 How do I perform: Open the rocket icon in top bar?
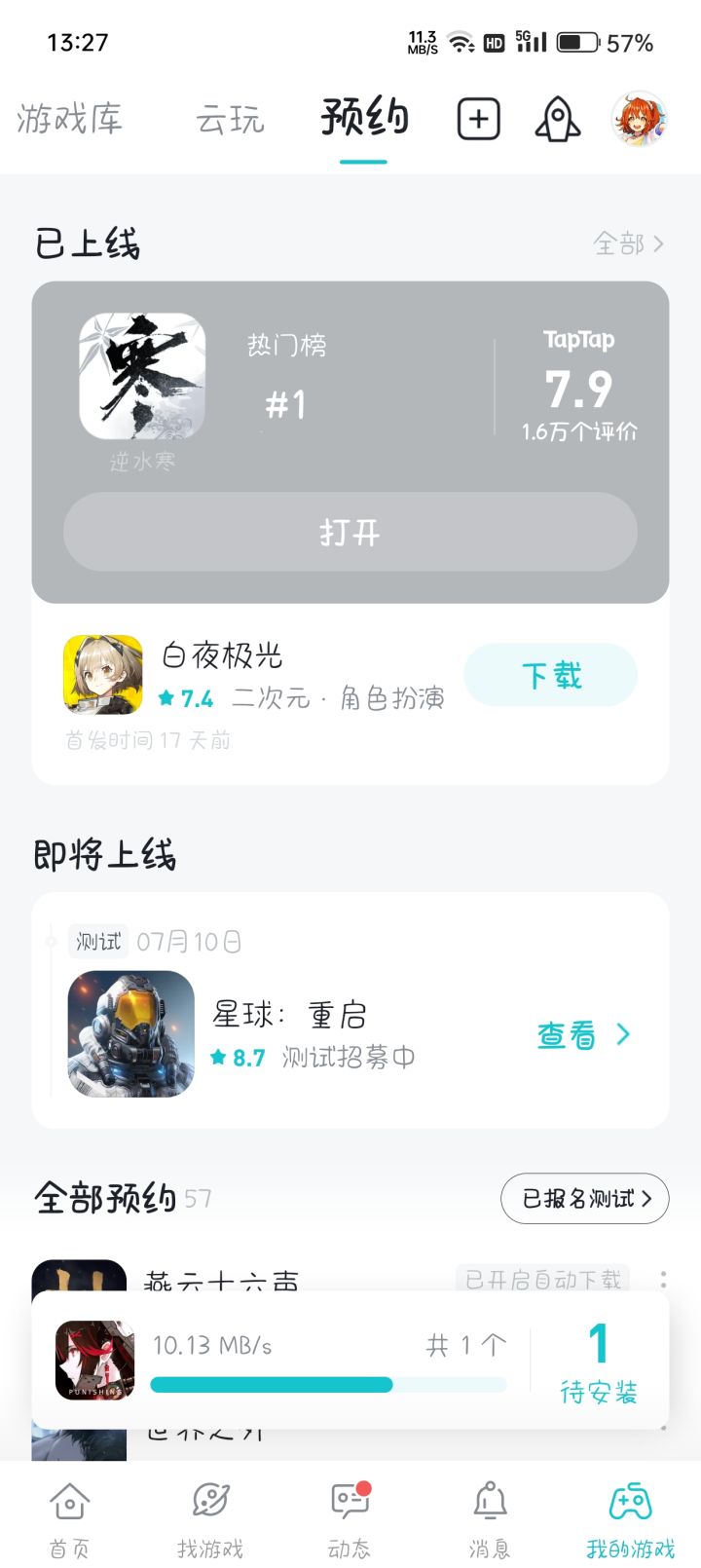coord(558,120)
